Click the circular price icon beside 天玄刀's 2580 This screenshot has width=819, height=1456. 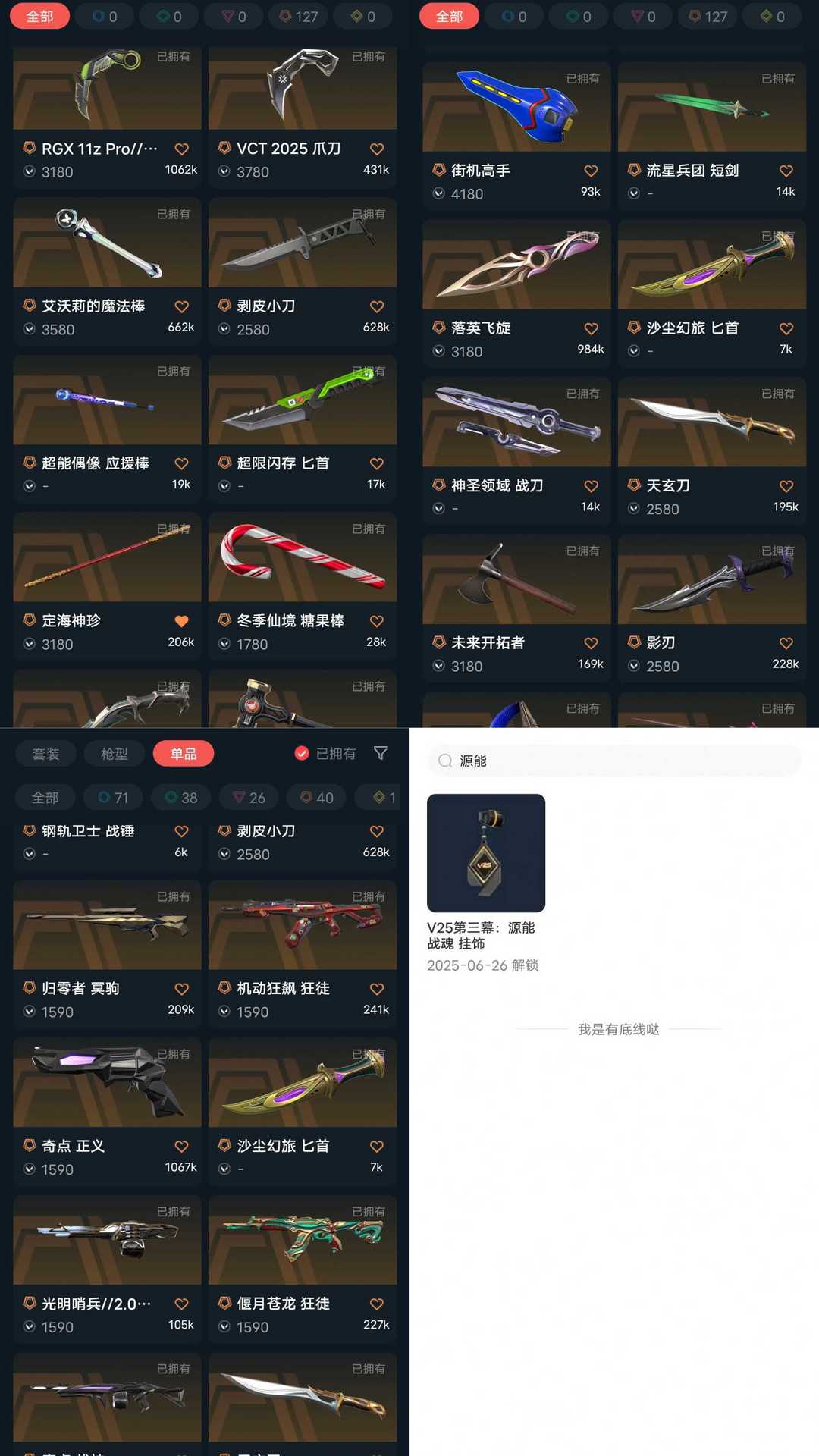[634, 509]
